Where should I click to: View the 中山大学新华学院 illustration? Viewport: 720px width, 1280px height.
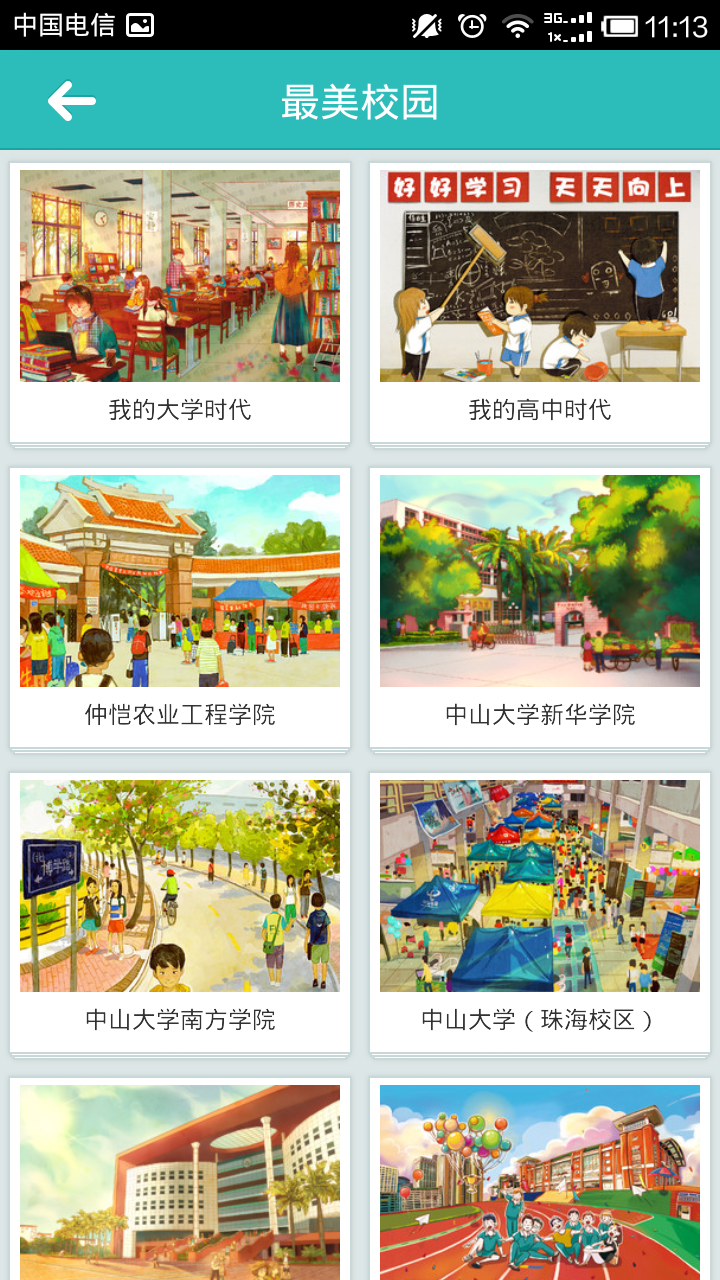540,582
